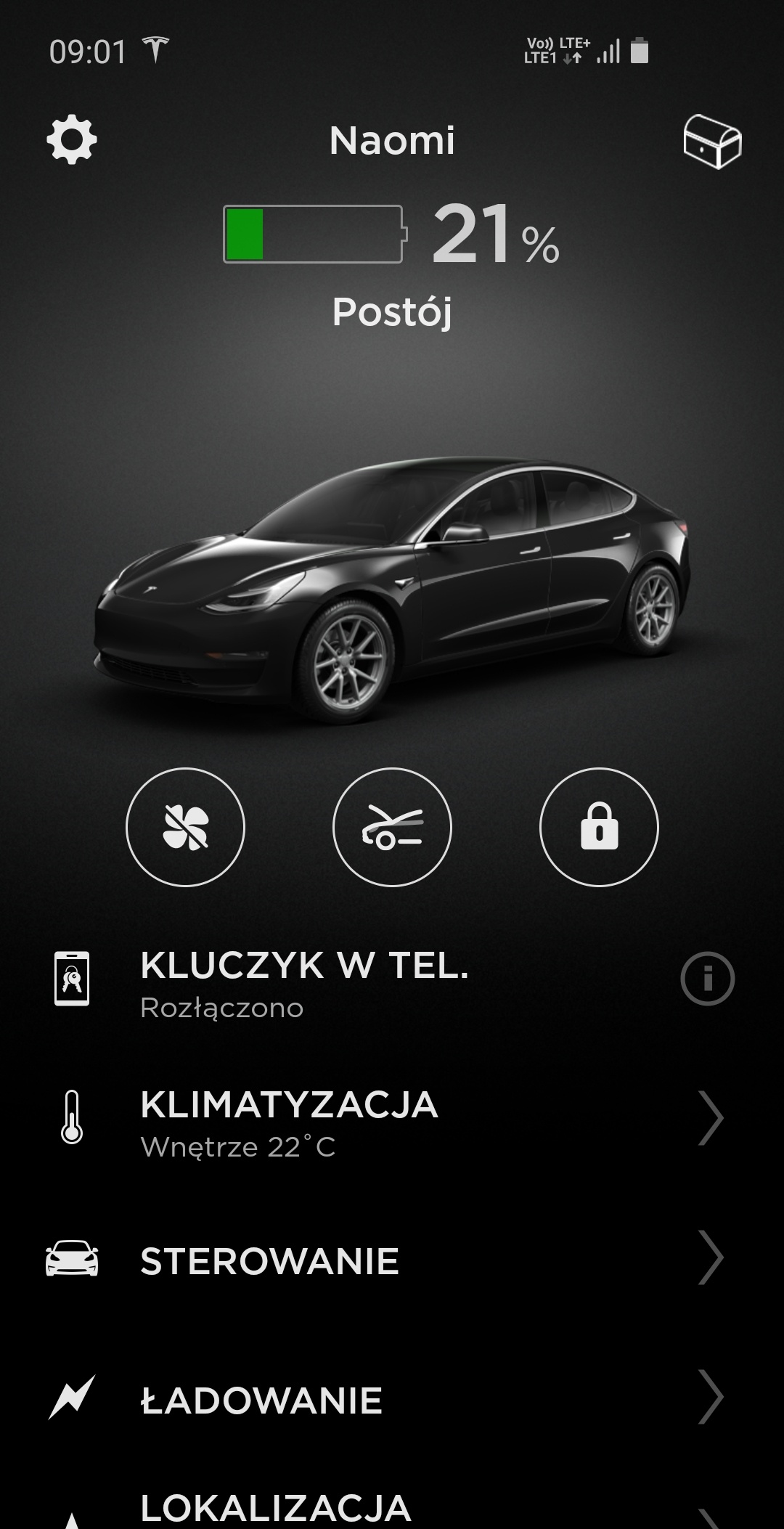Open the Ładowanie charging menu
The height and width of the screenshot is (1529, 784).
pyautogui.click(x=392, y=1400)
